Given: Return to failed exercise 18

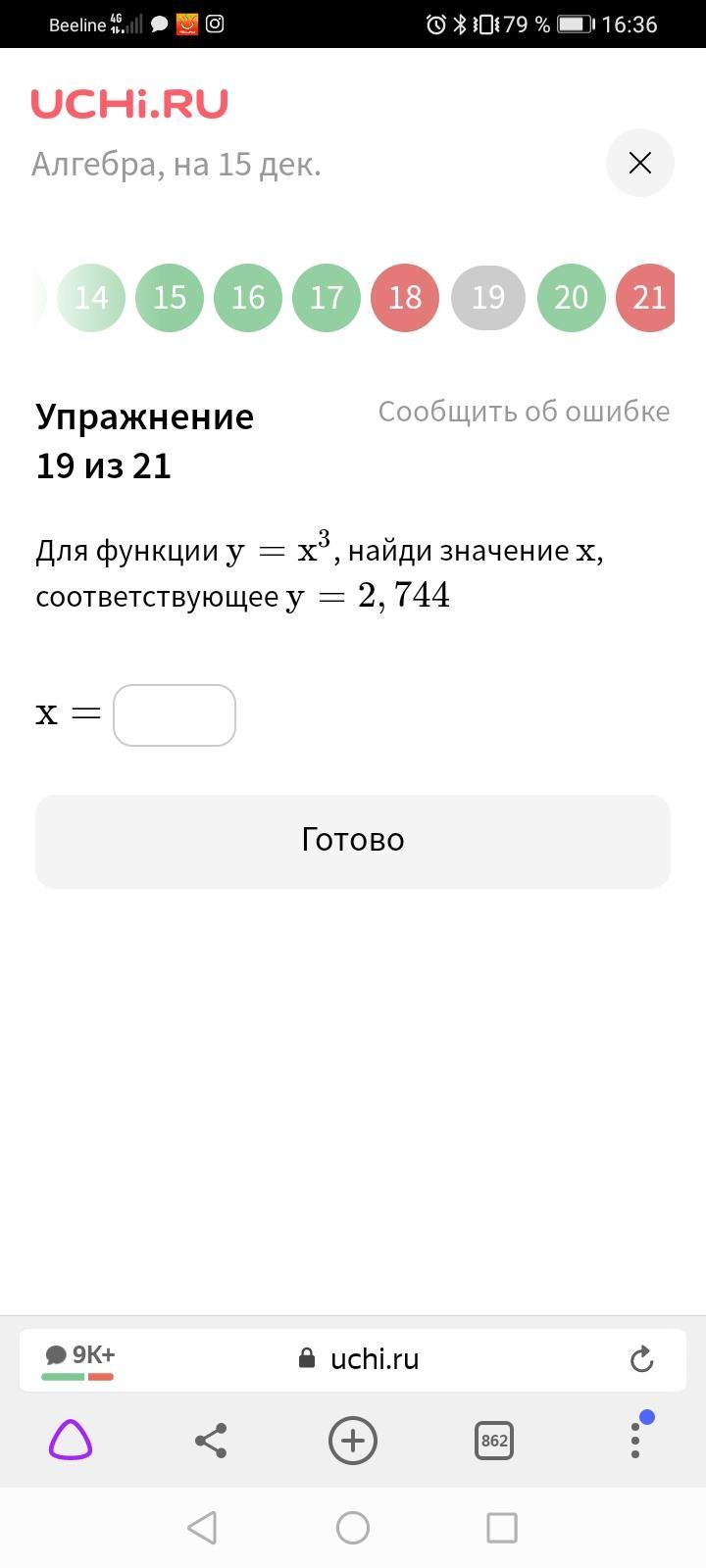Looking at the screenshot, I should [x=405, y=298].
